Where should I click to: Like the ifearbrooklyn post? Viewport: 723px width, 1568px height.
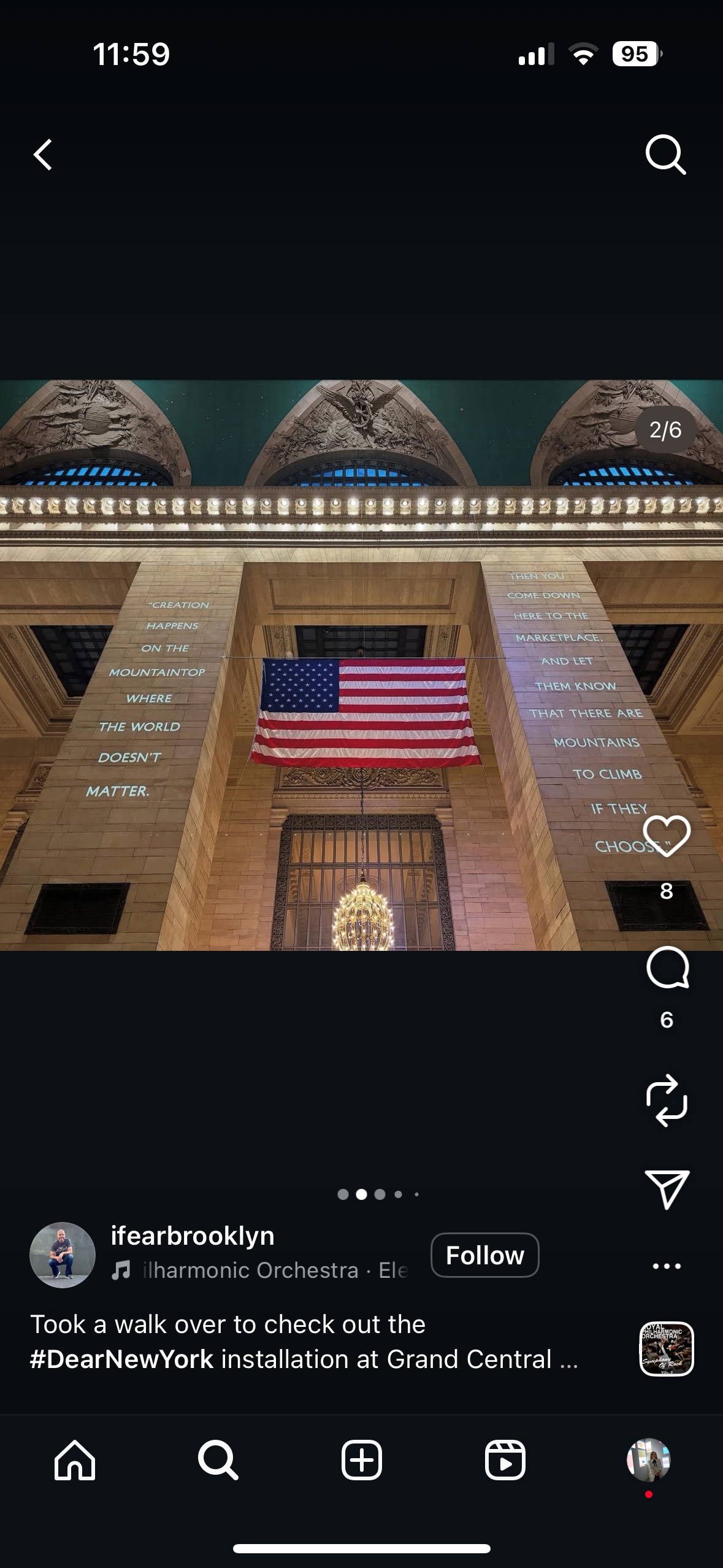click(x=667, y=836)
